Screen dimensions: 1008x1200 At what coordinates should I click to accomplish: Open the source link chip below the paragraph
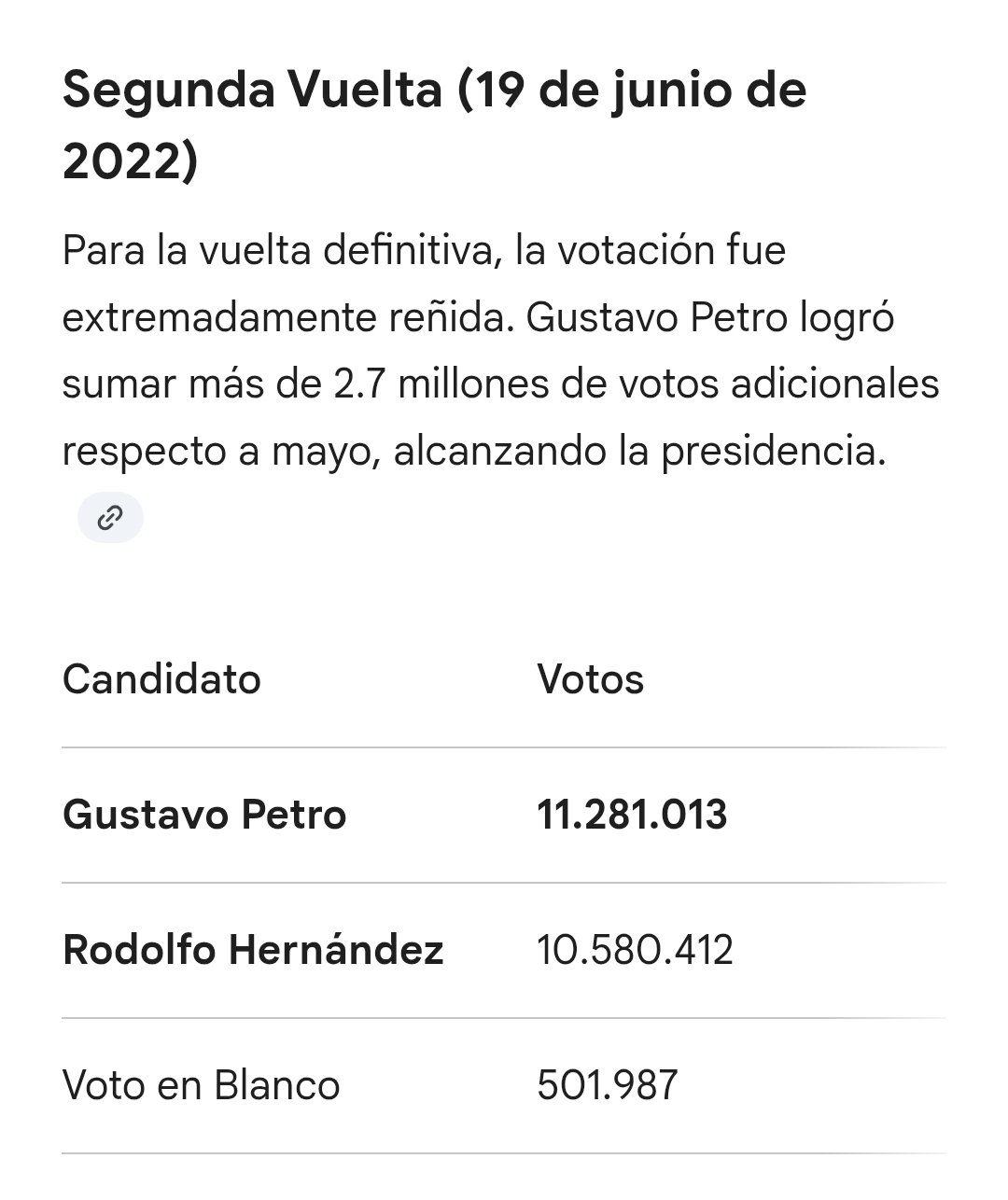(x=110, y=518)
